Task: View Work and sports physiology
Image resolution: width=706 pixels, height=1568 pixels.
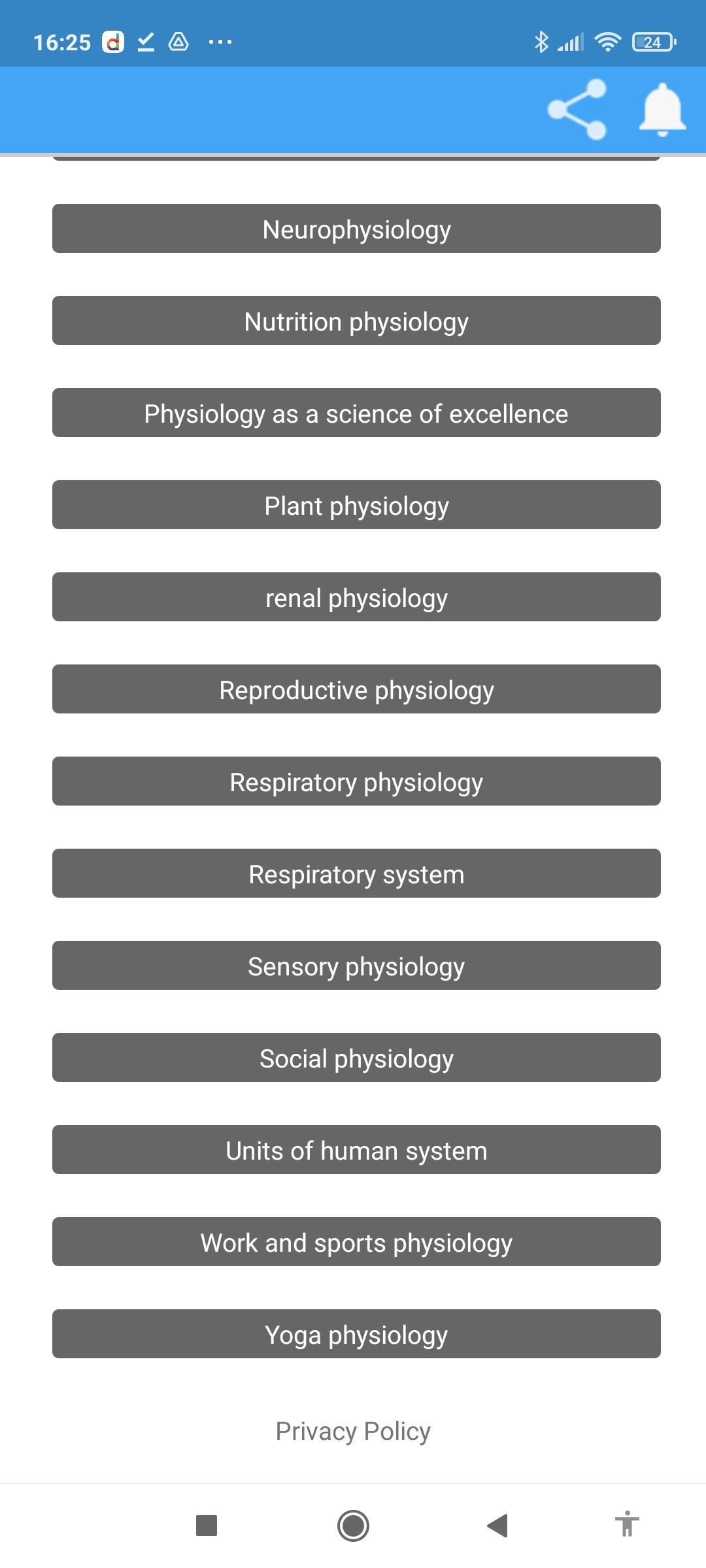Action: tap(356, 1242)
